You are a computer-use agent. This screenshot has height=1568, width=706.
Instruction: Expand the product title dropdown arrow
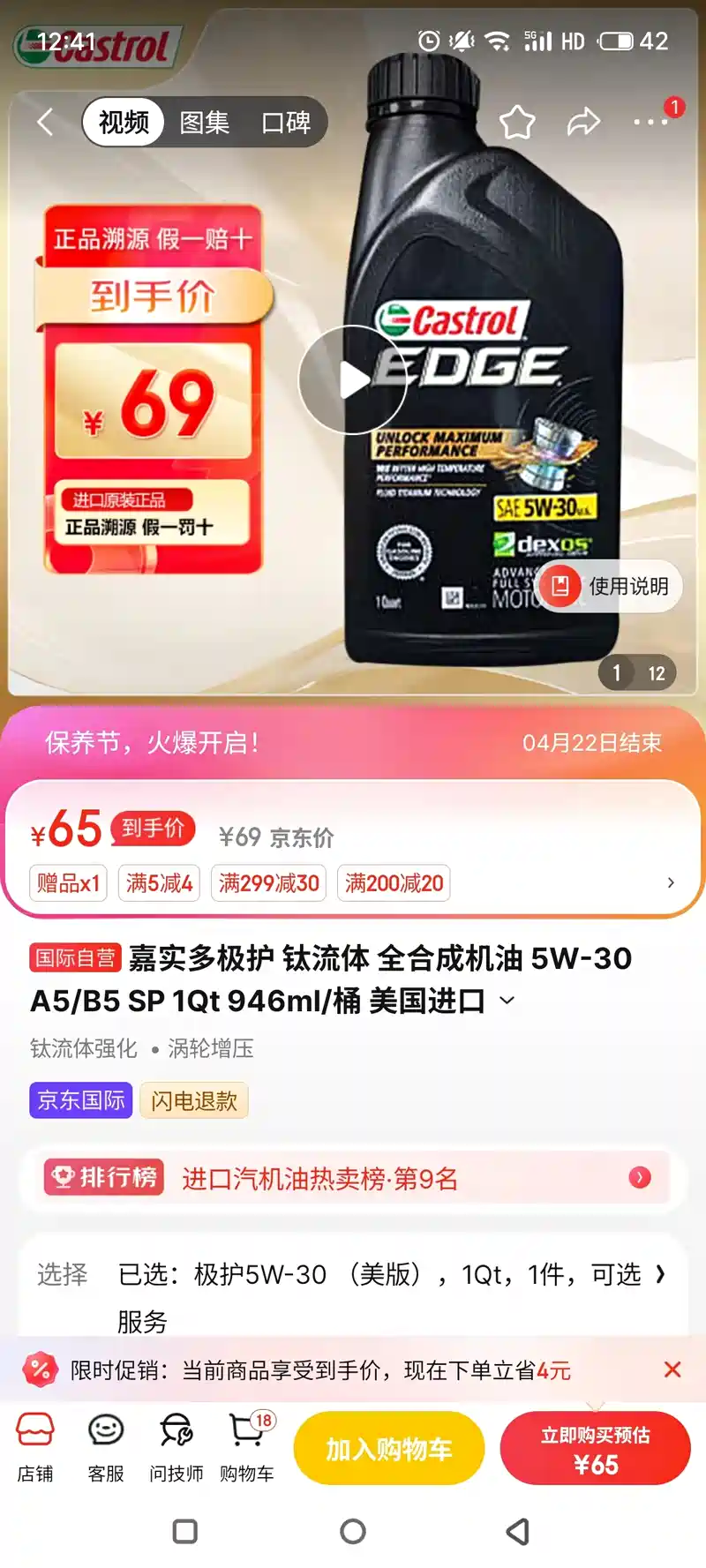(507, 1001)
